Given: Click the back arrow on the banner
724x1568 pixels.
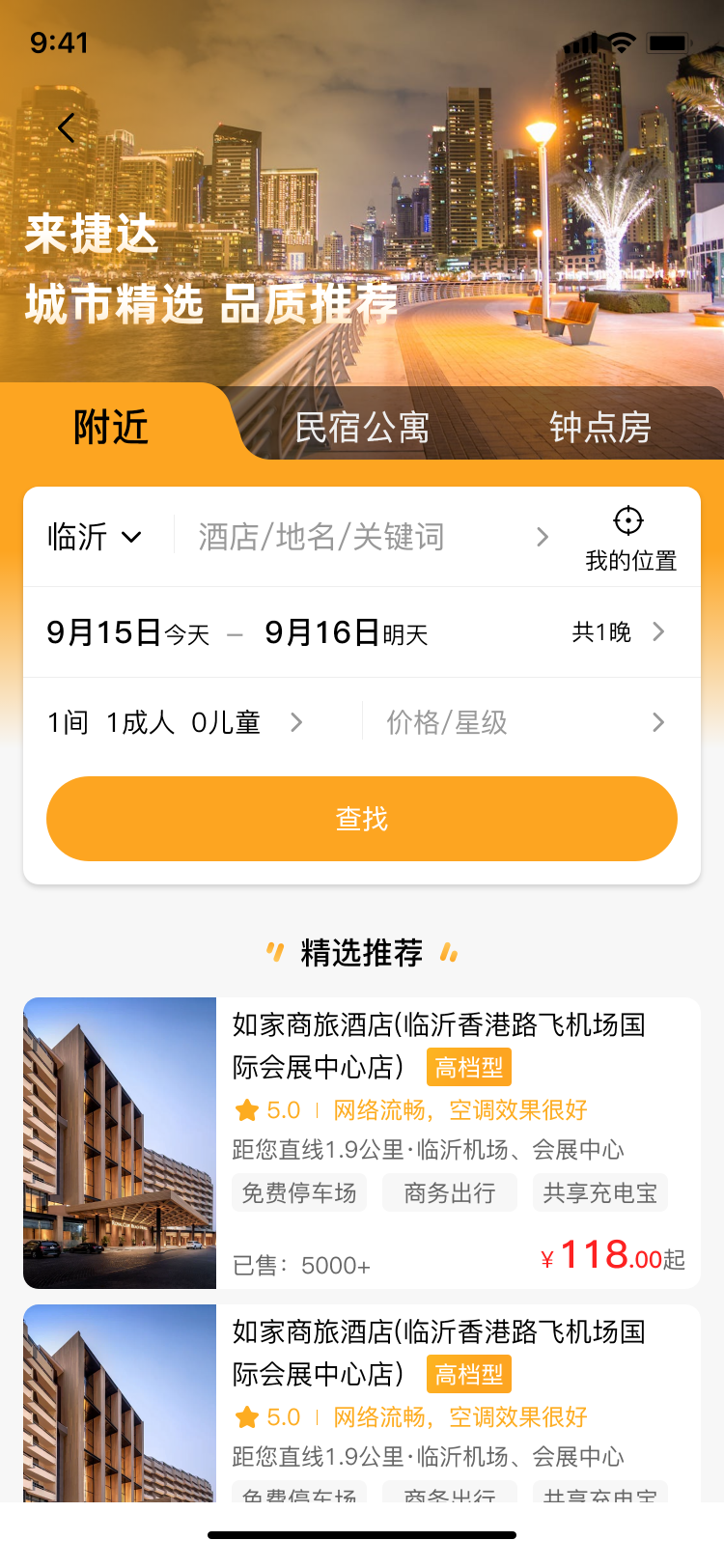Looking at the screenshot, I should point(67,126).
